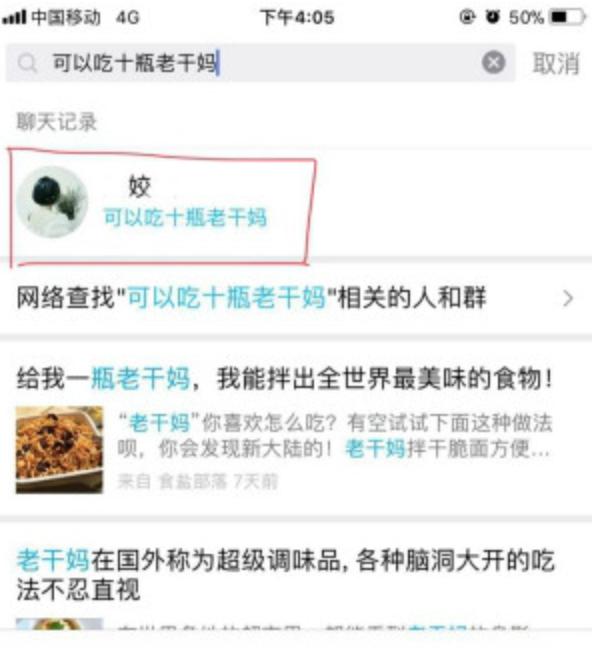Open article 老干妈在国外称为超级调味品
The width and height of the screenshot is (602, 648).
[x=286, y=574]
